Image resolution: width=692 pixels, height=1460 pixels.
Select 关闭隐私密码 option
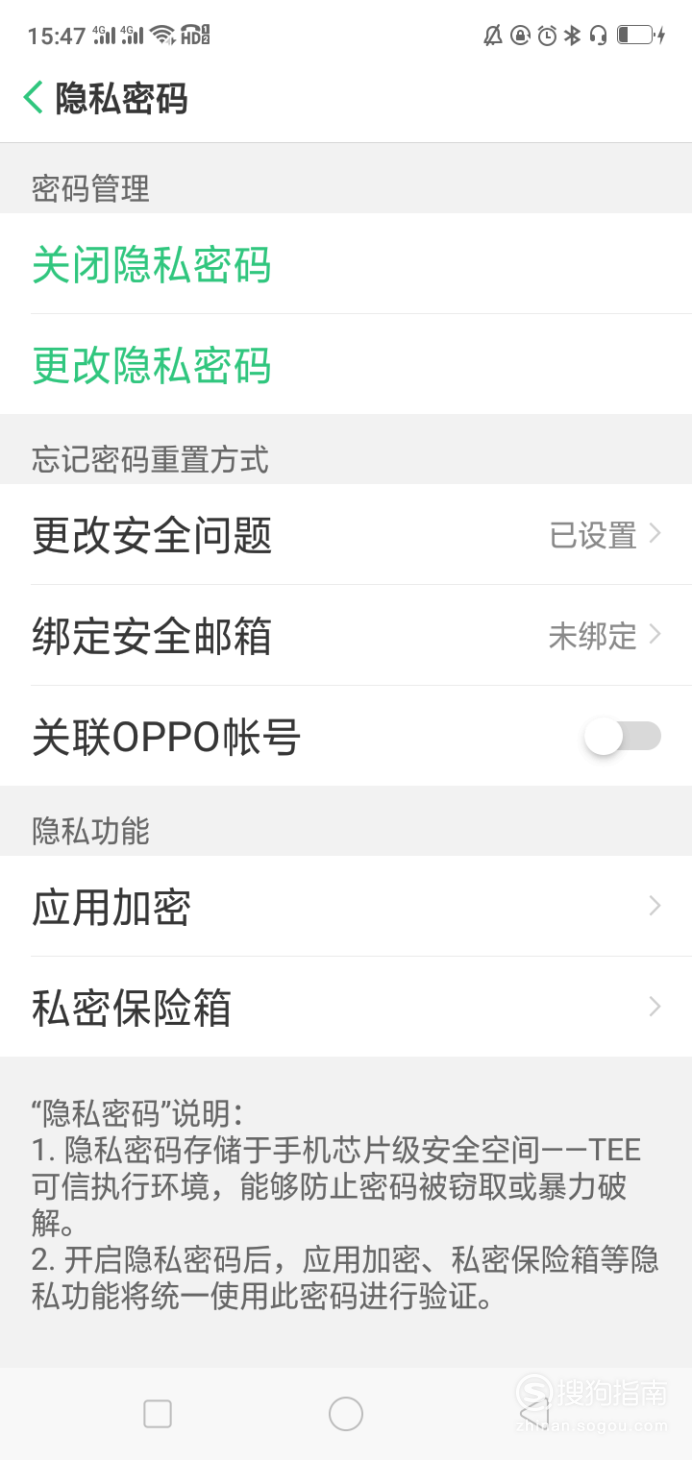[152, 265]
